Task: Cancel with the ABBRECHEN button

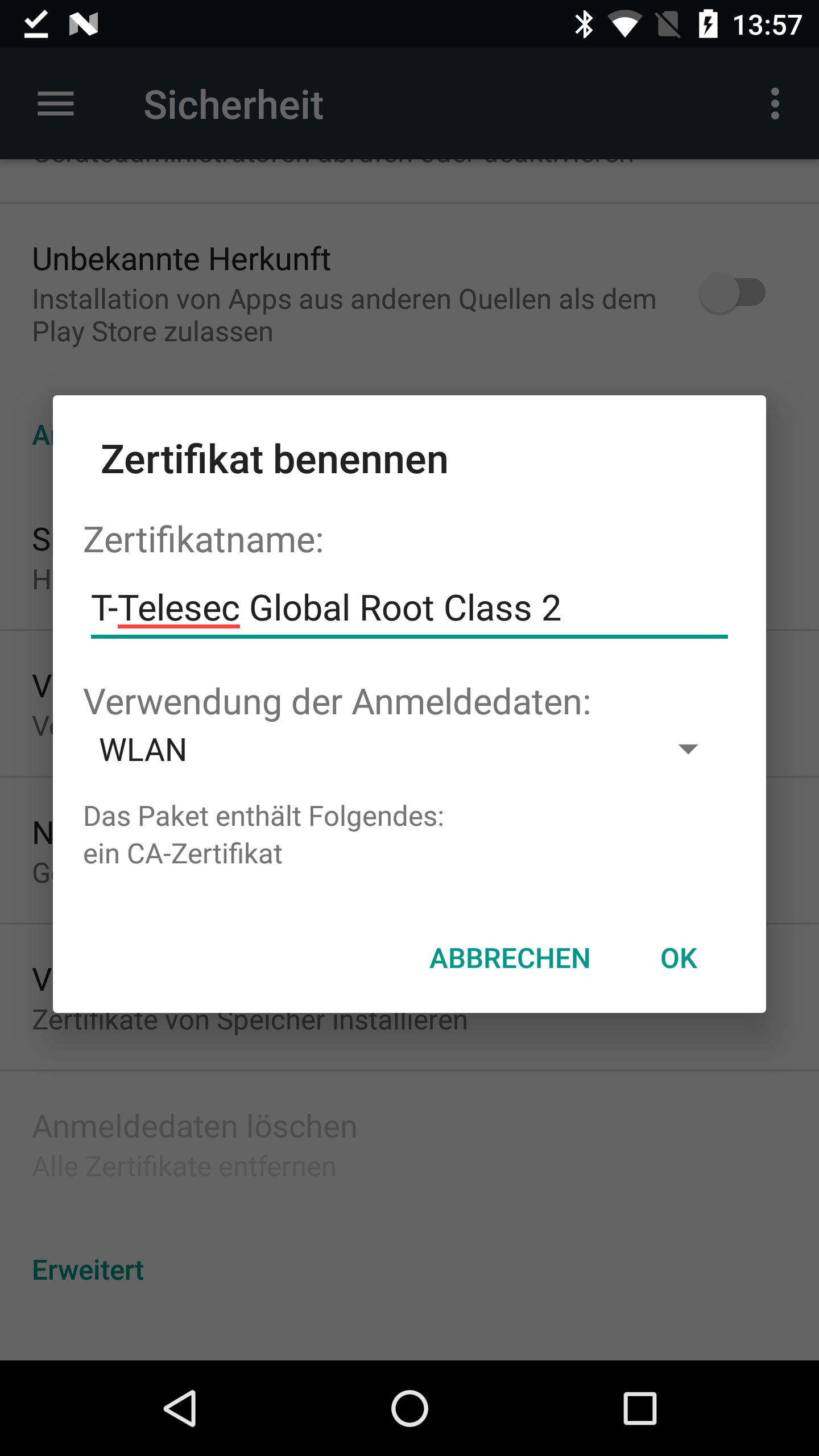Action: 510,958
